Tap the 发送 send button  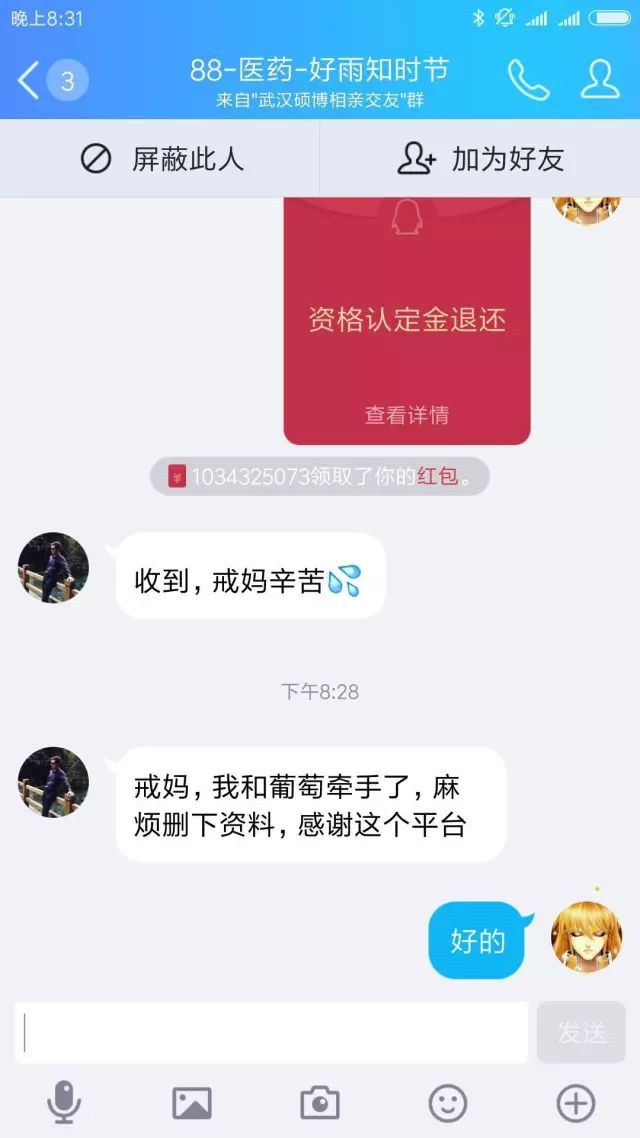click(x=581, y=1032)
